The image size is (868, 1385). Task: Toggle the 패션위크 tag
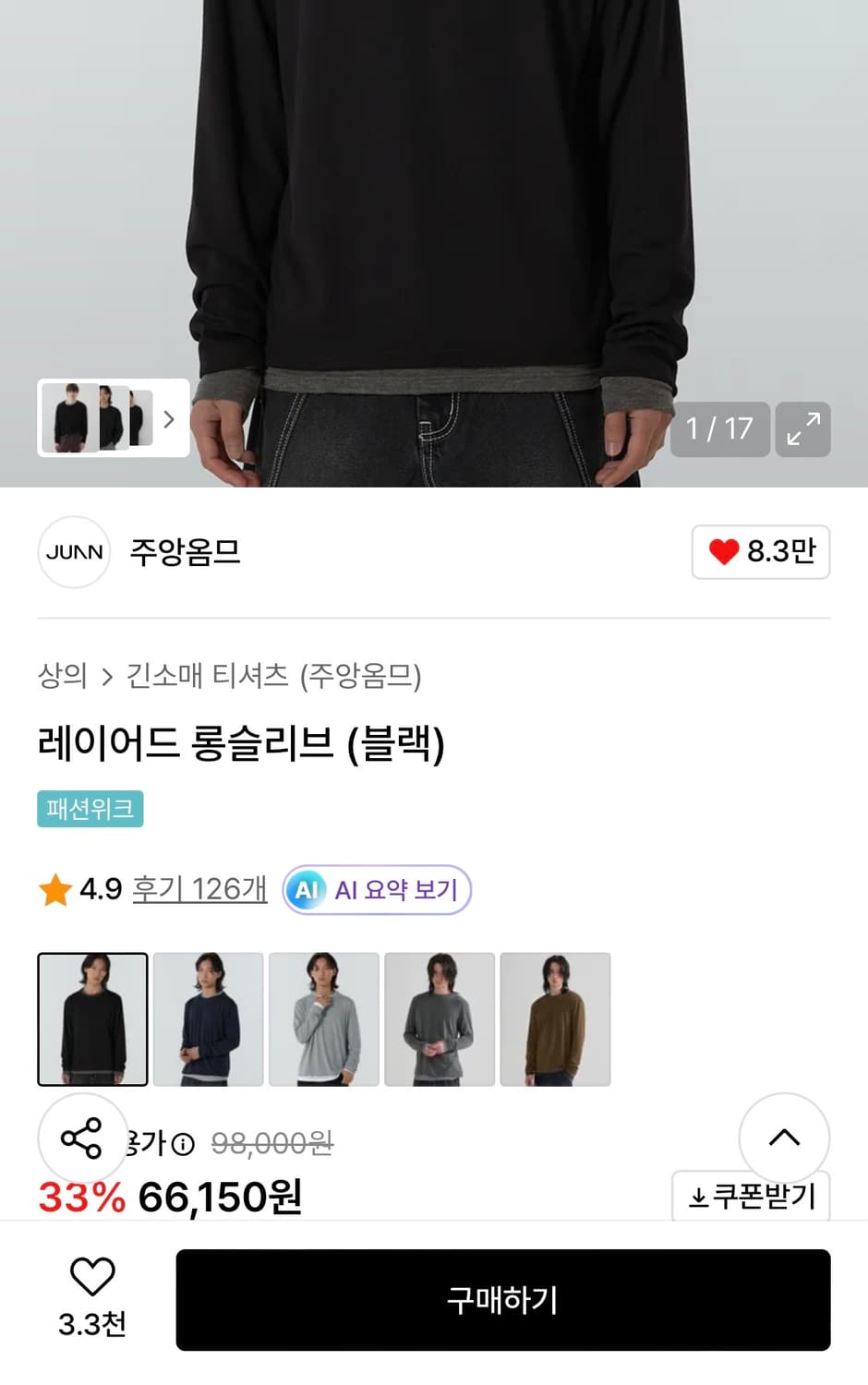90,808
